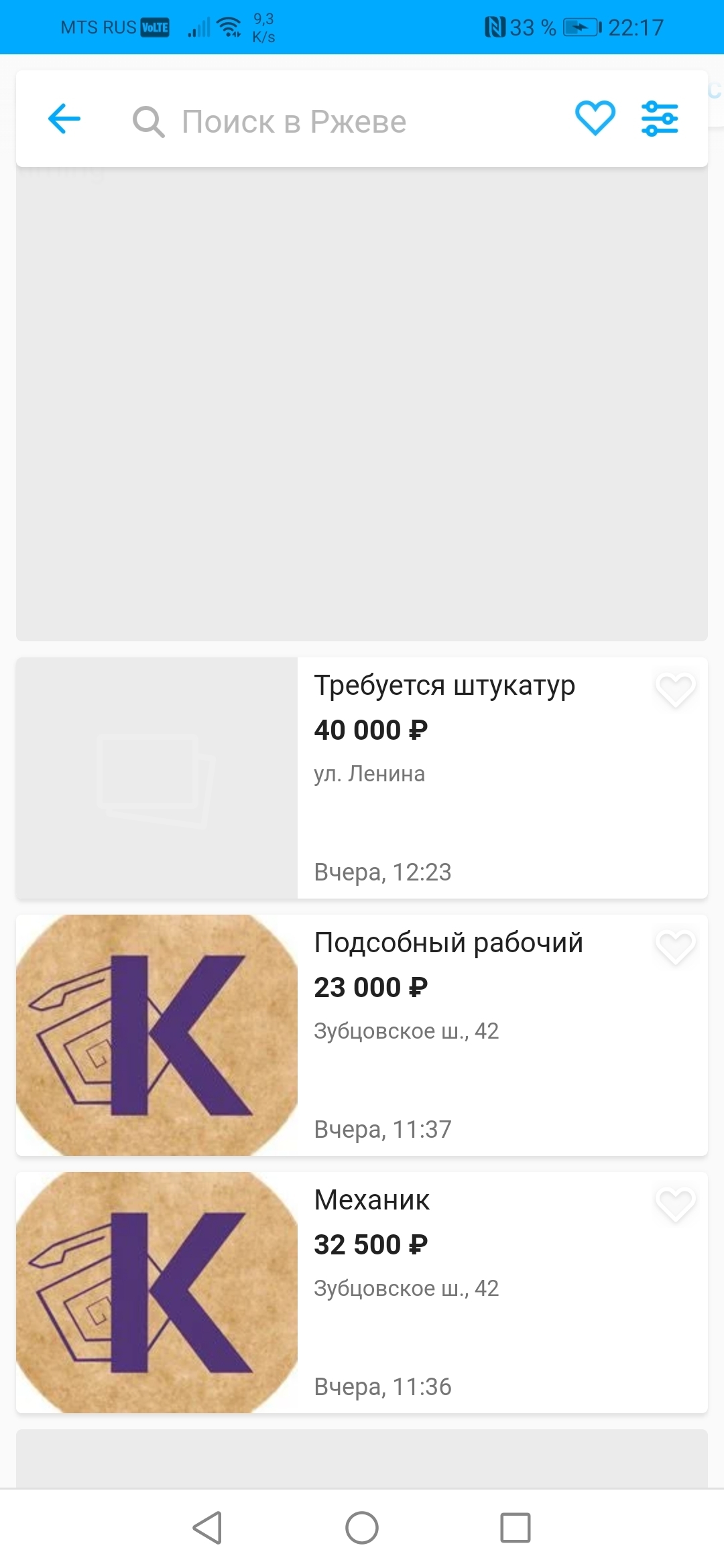Open saved favorites via the blue heart
This screenshot has height=1568, width=724.
(x=595, y=119)
